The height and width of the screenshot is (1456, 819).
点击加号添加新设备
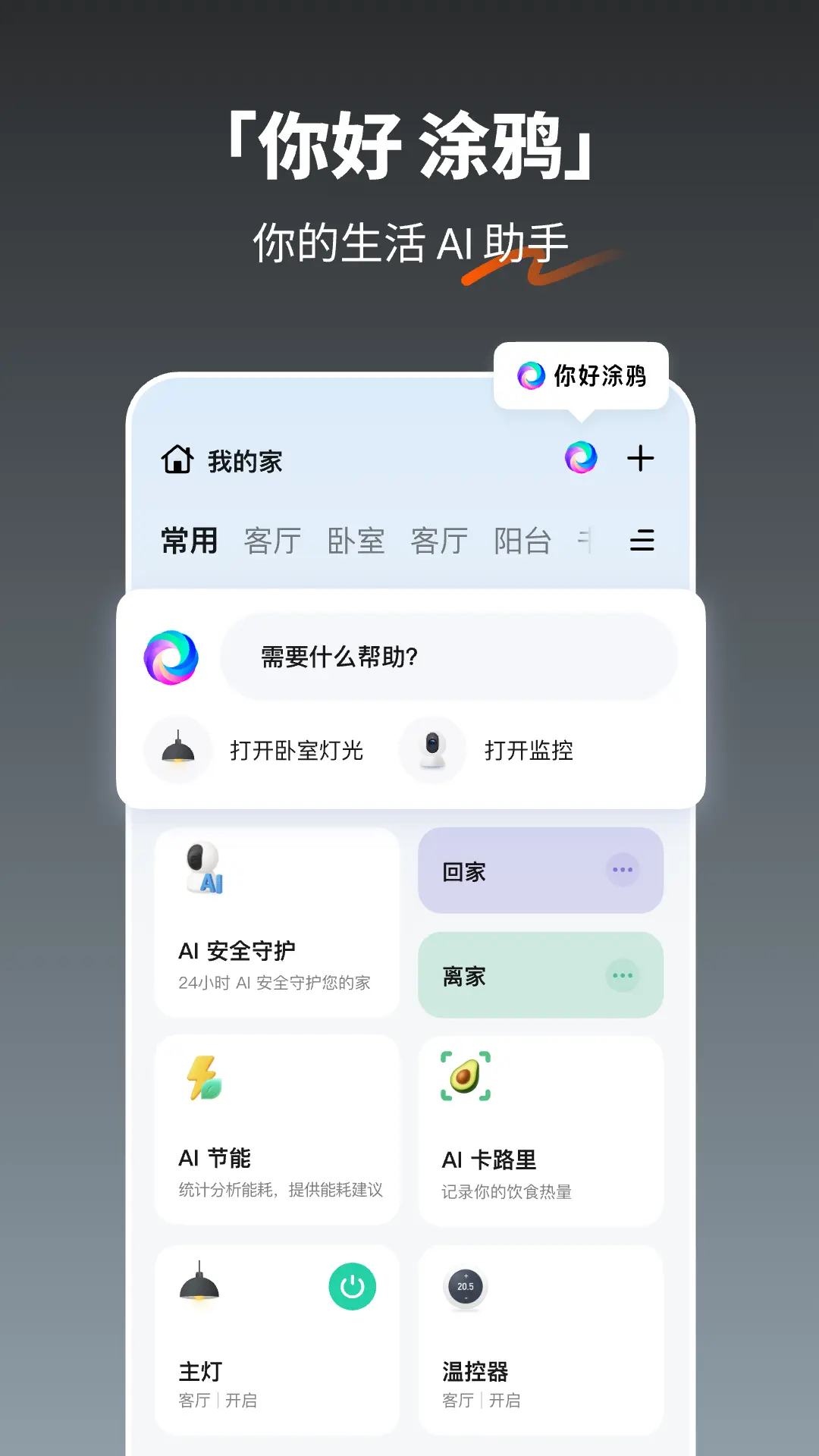coord(641,457)
